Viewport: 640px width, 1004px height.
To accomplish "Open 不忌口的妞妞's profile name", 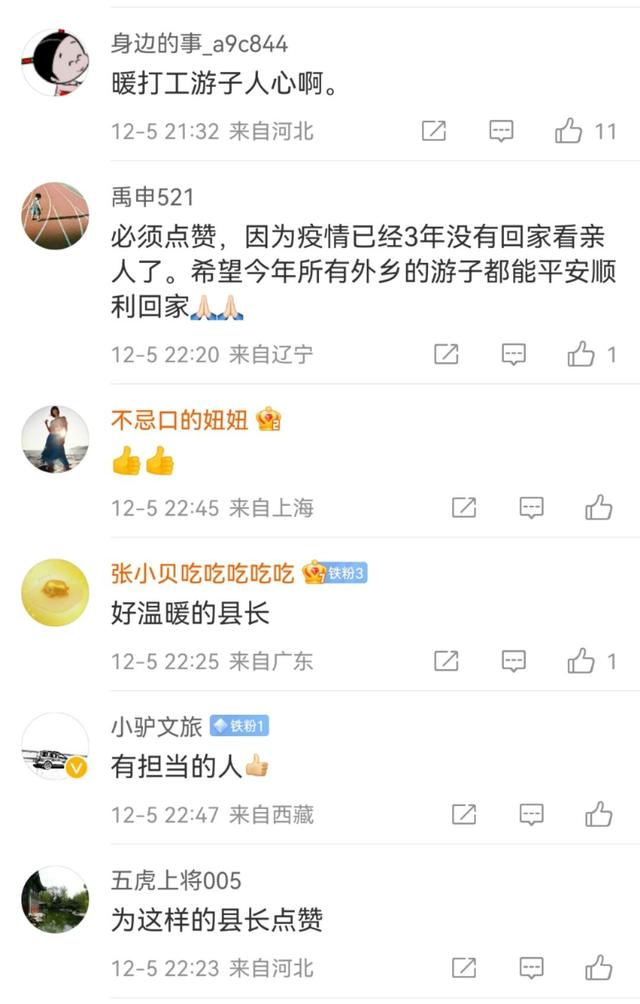I will pos(179,419).
